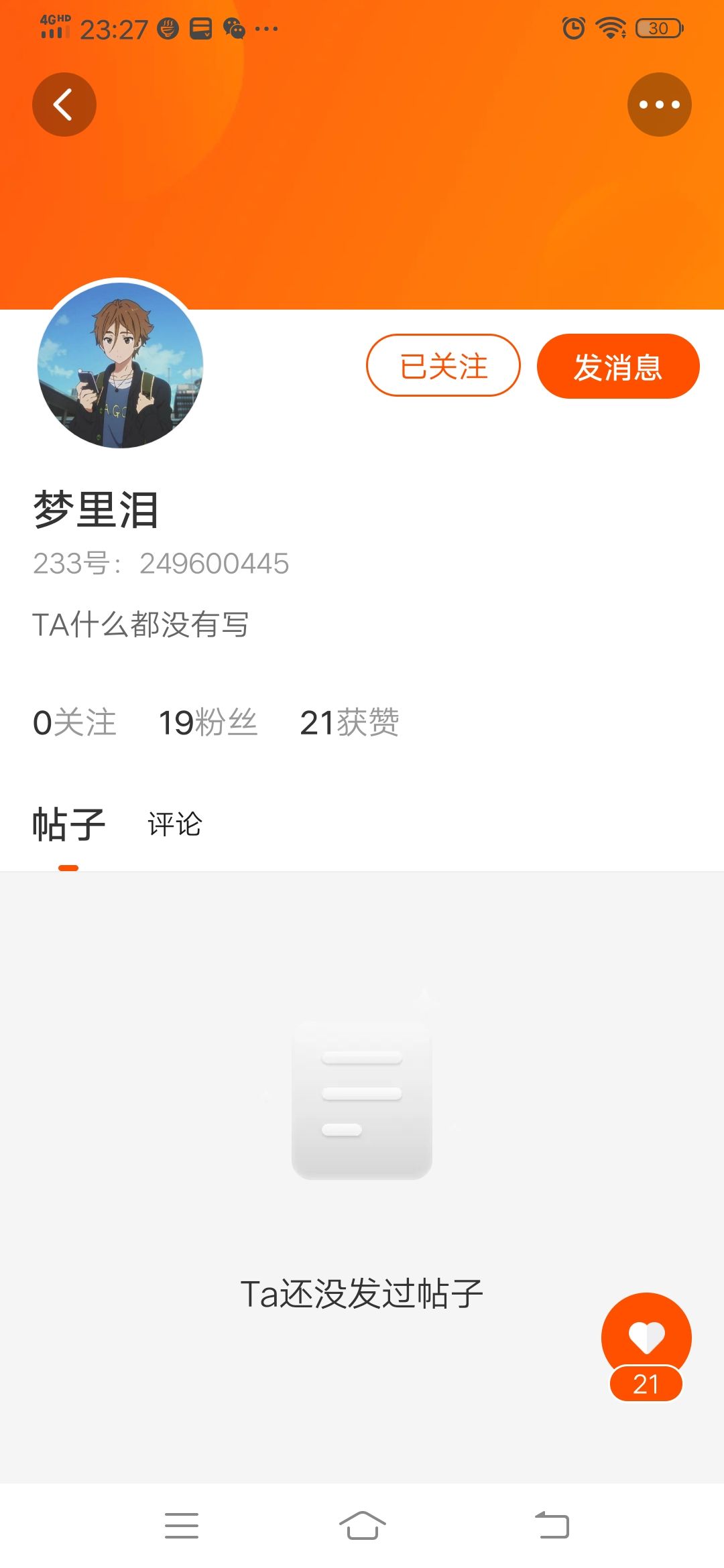Go back using the arrow icon
This screenshot has height=1568, width=724.
pyautogui.click(x=64, y=105)
